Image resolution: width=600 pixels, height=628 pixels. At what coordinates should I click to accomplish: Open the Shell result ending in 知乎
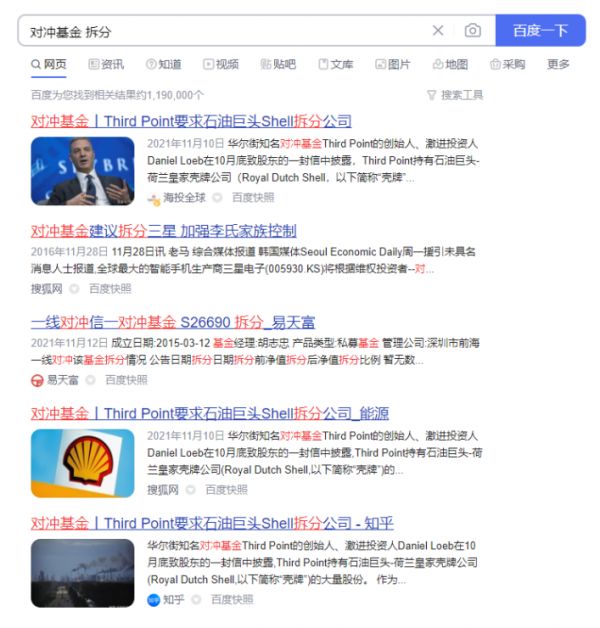(x=212, y=523)
